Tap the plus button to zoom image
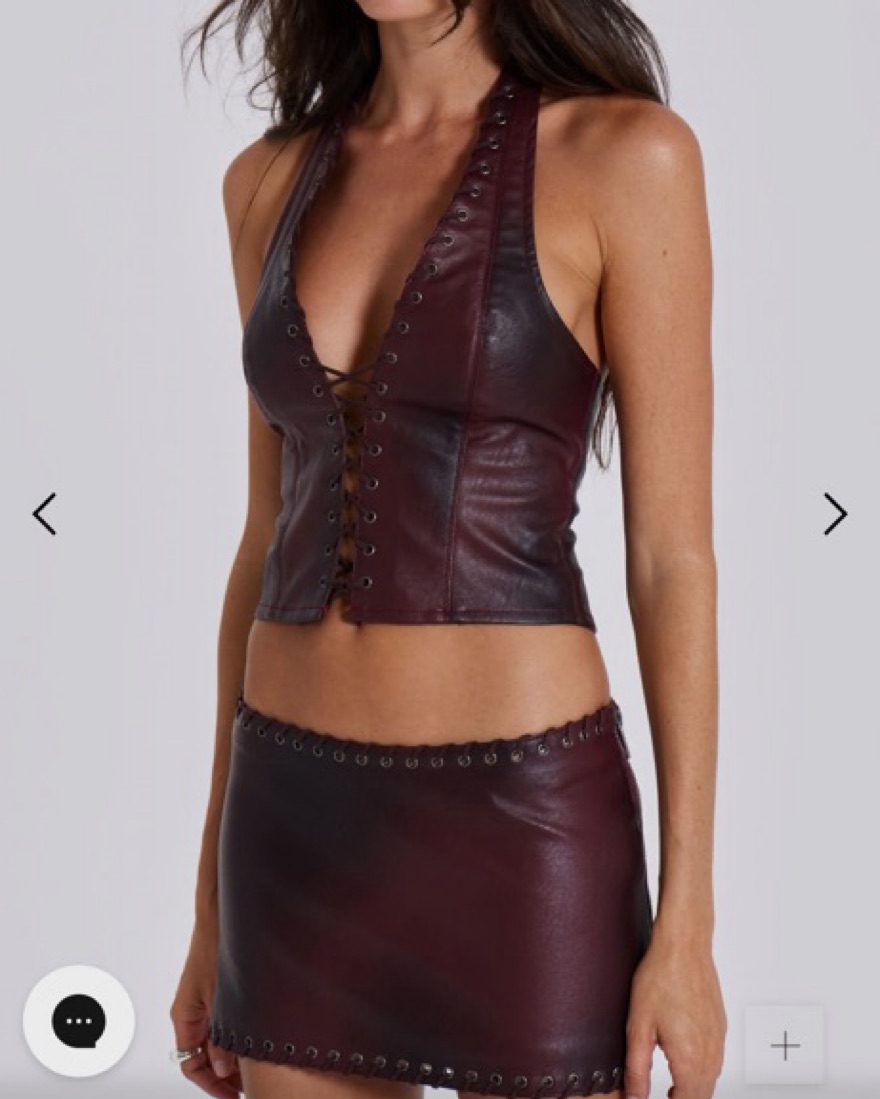 coord(785,1046)
